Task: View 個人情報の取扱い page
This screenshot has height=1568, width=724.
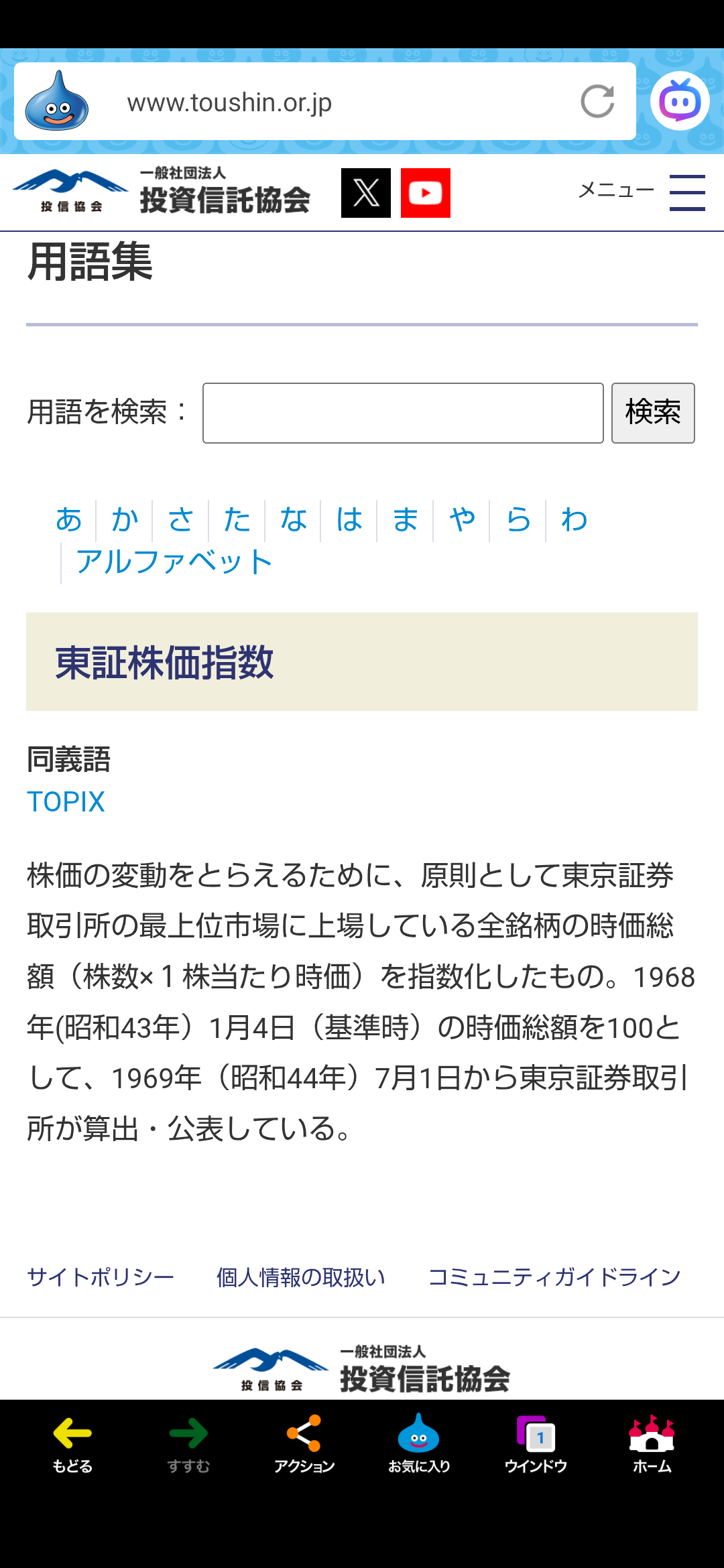Action: tap(300, 1277)
